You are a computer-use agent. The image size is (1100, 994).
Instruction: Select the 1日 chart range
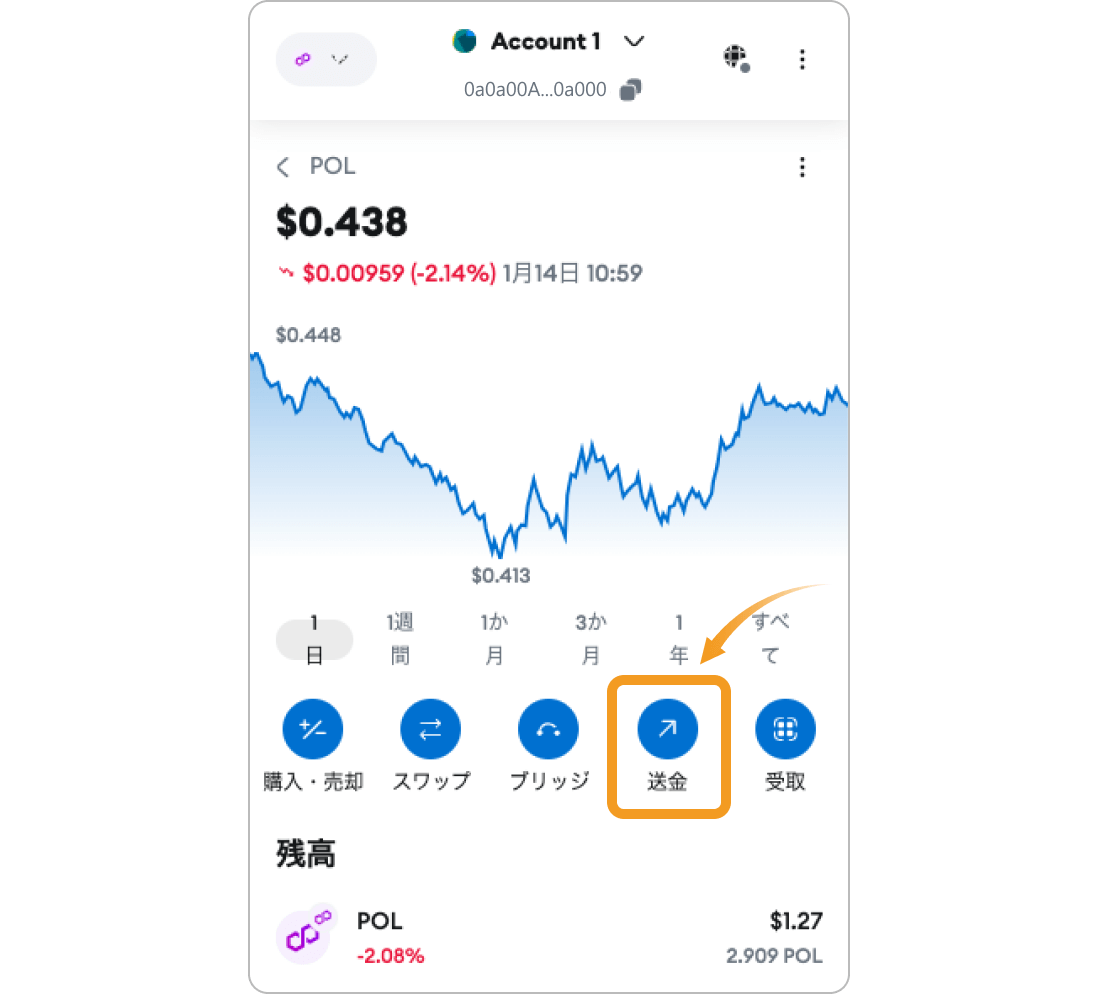pyautogui.click(x=314, y=639)
